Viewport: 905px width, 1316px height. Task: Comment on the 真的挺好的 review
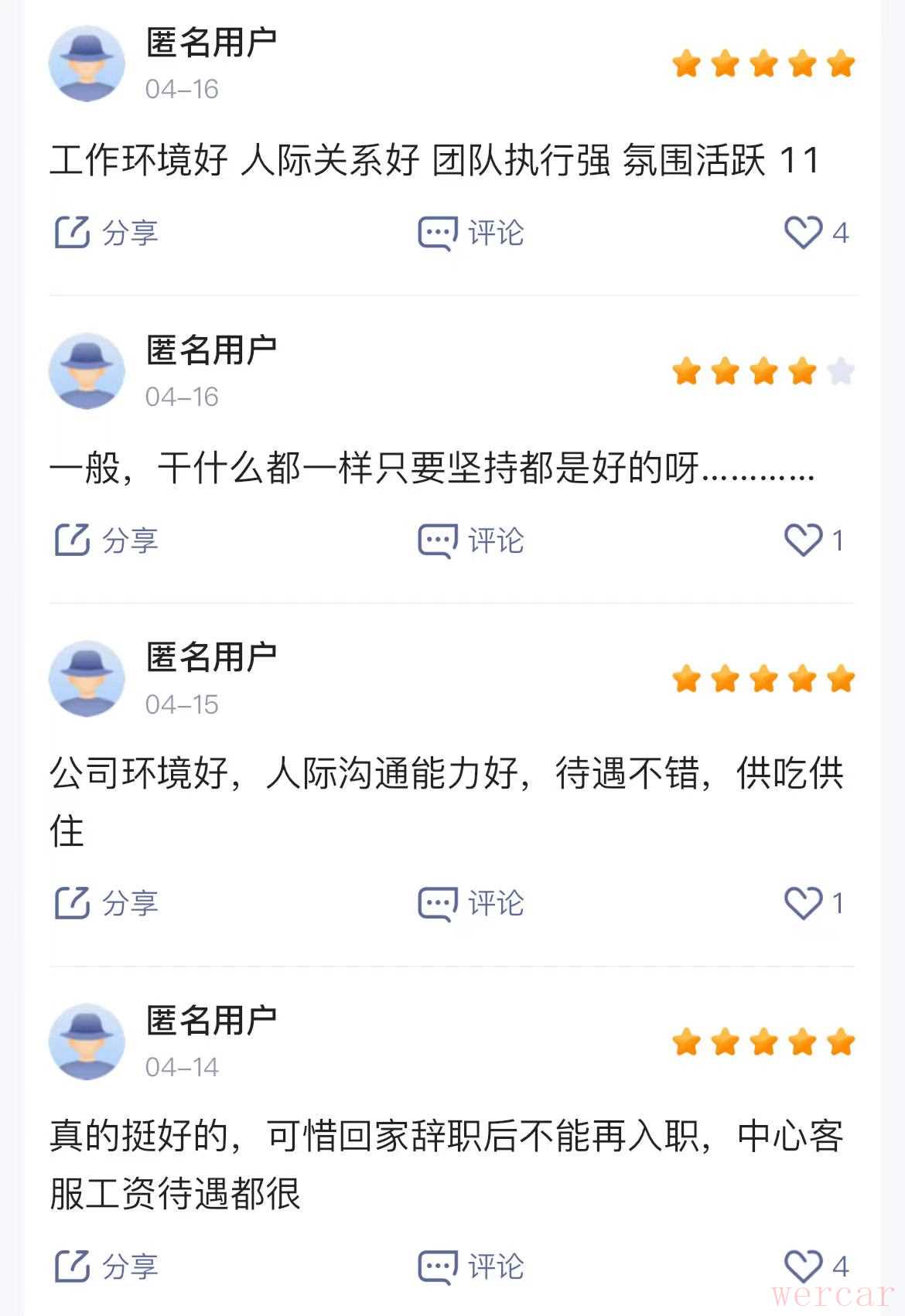(470, 1267)
